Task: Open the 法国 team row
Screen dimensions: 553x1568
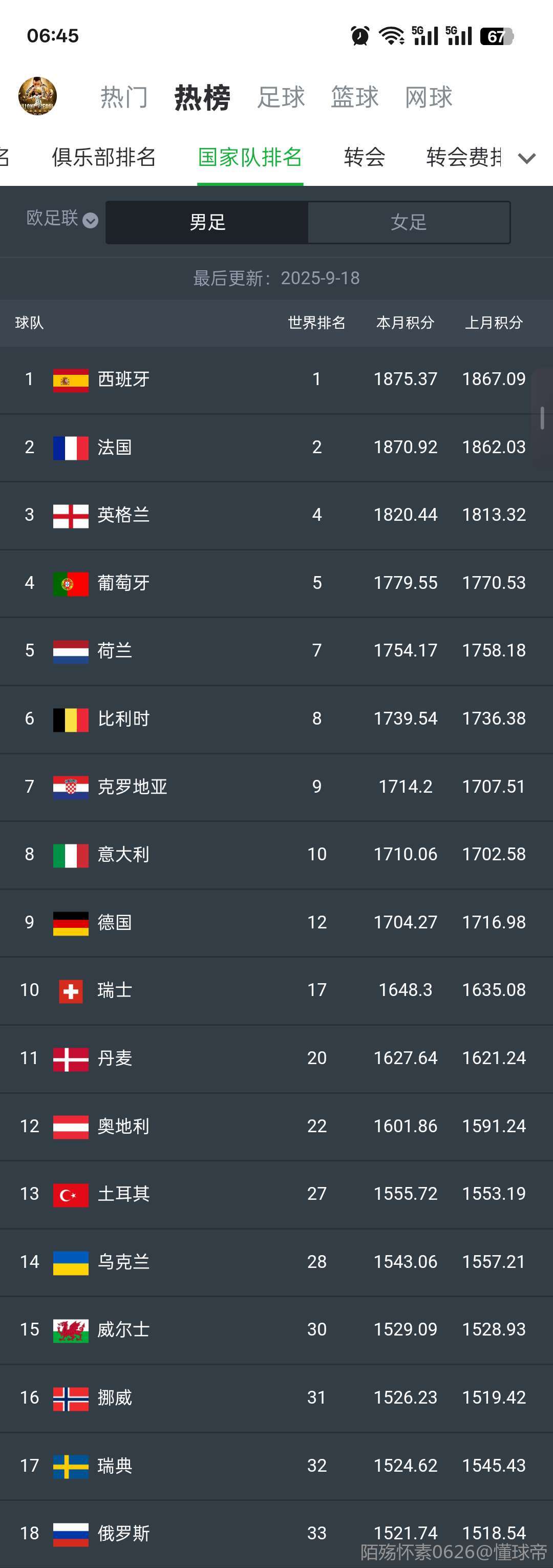Action: click(276, 448)
